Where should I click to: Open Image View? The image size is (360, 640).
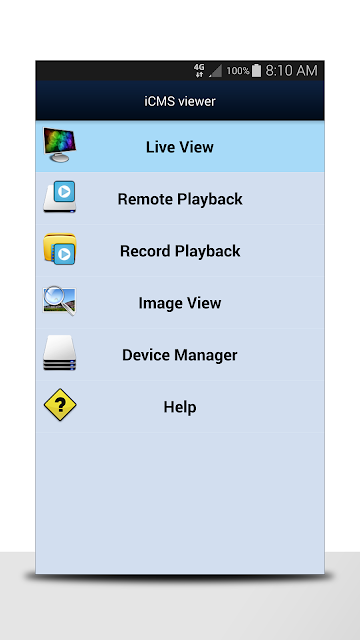tap(180, 302)
